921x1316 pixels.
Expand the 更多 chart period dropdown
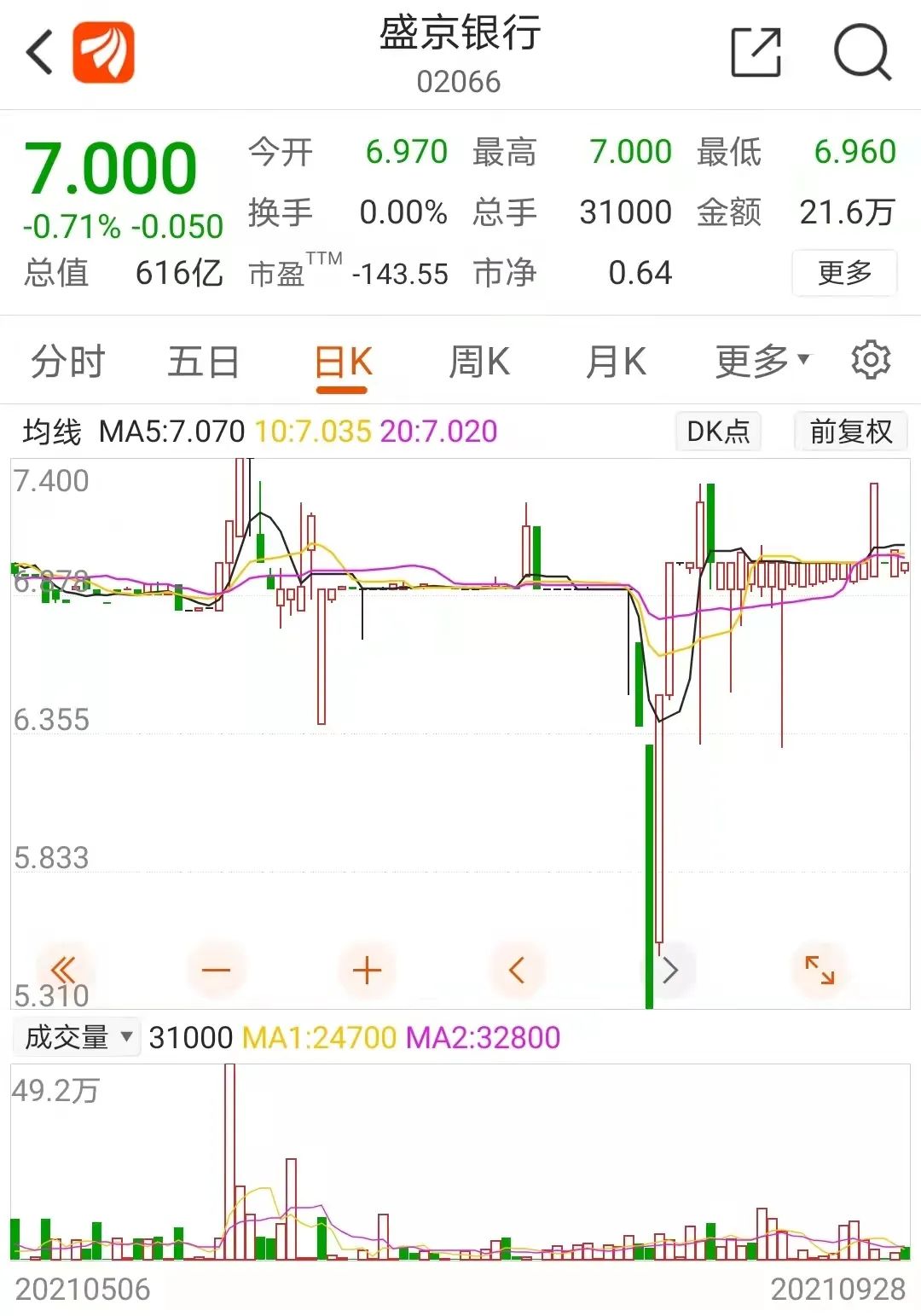pos(762,362)
